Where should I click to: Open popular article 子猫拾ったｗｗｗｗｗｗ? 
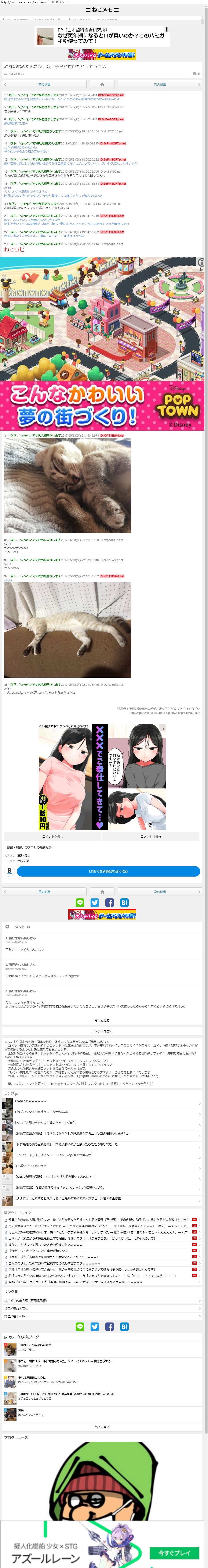coord(30,1100)
